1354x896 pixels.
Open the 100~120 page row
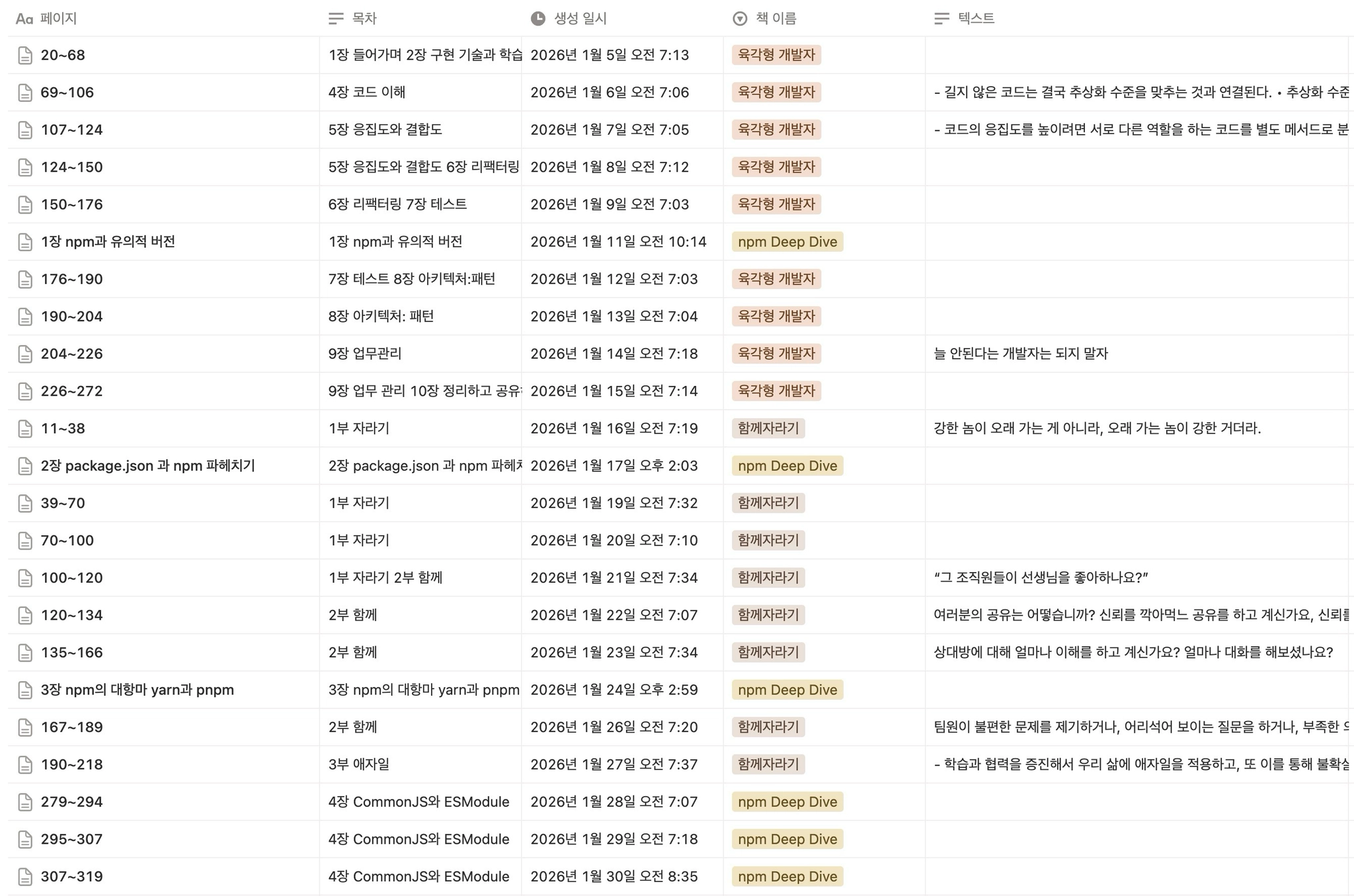71,578
